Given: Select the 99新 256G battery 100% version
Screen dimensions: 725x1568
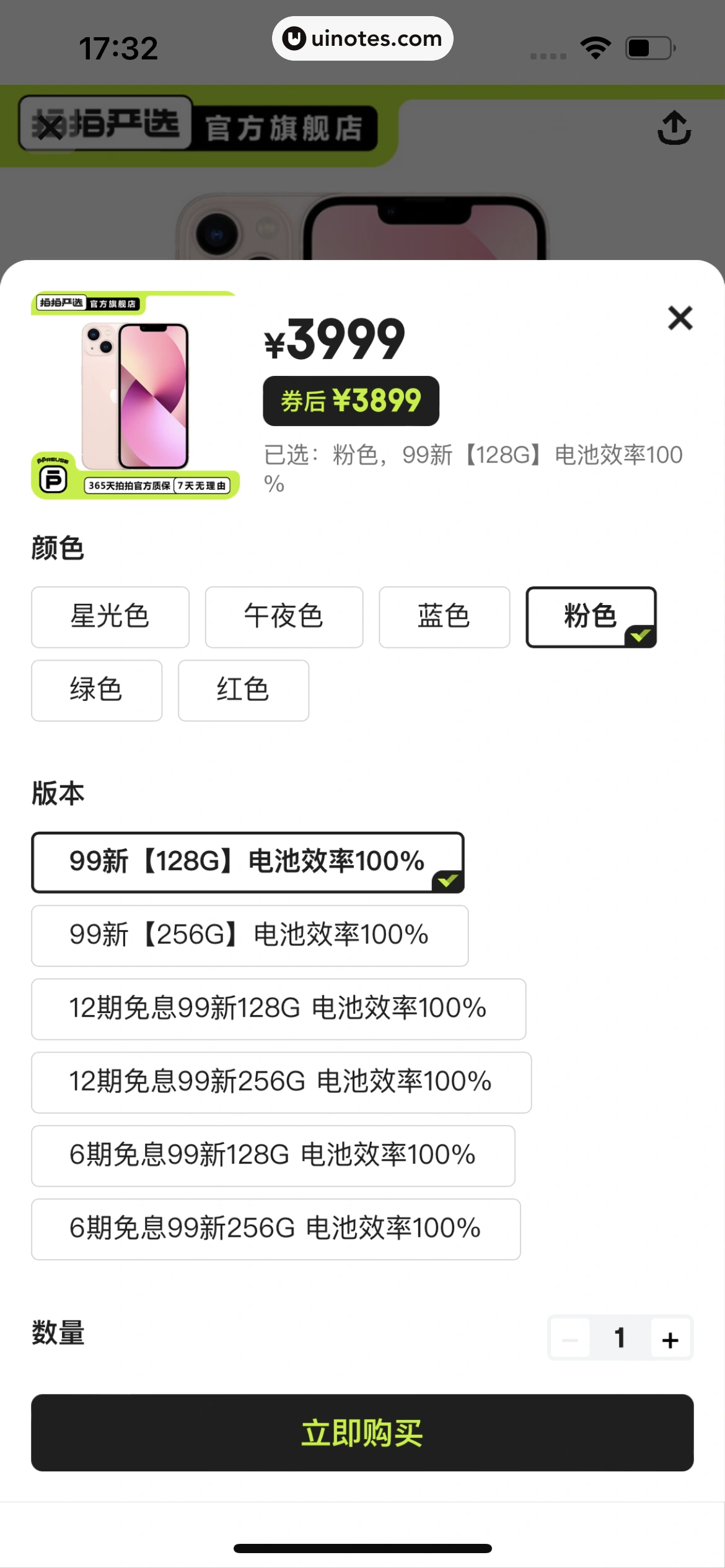Looking at the screenshot, I should (x=249, y=936).
